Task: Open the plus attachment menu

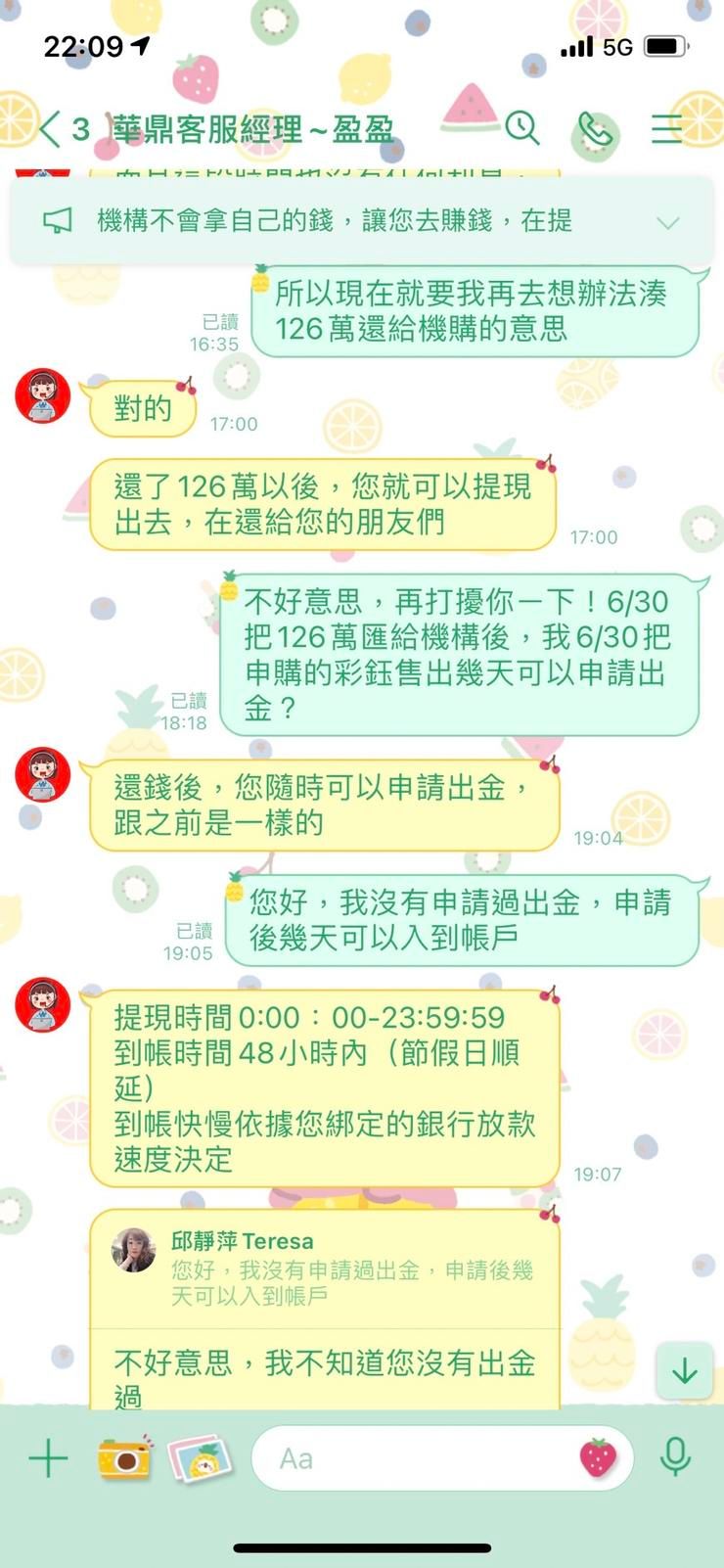Action: pyautogui.click(x=48, y=1458)
